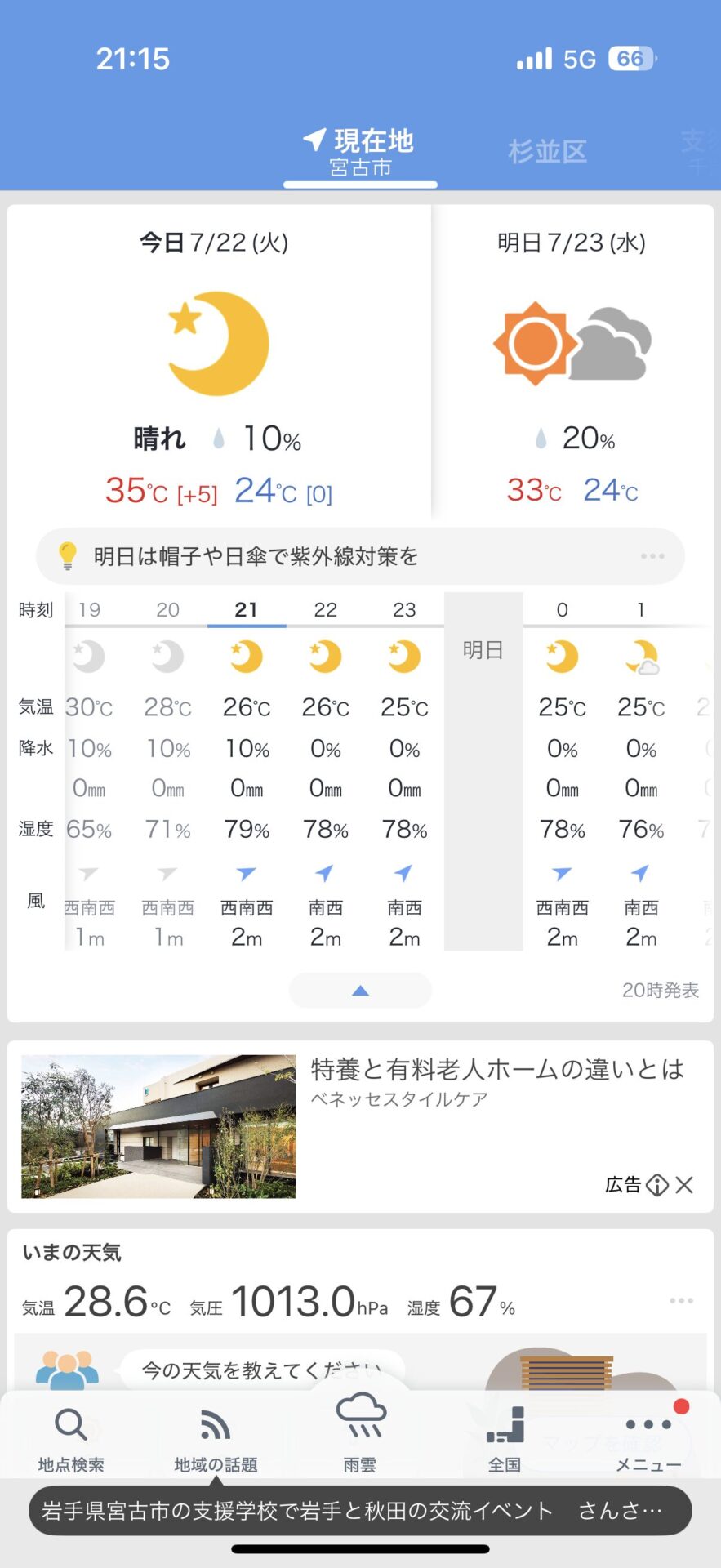Open the ベネッセスタイルケア ad
Screen dimensions: 721x1568
(360, 1126)
